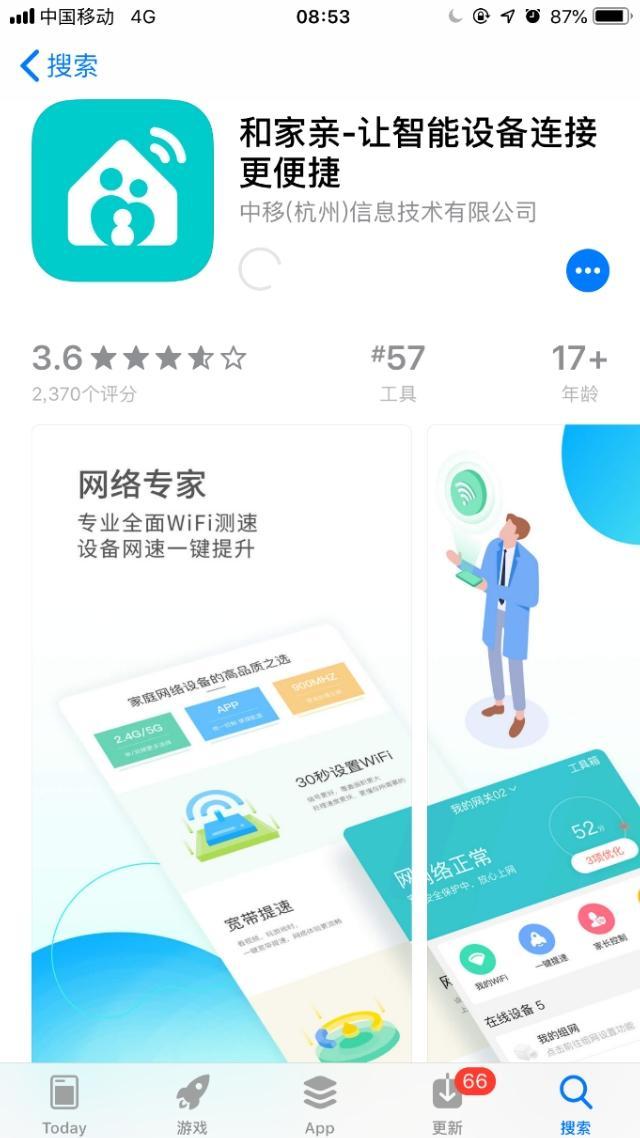Switch to the 游戏 tab
This screenshot has width=640, height=1138.
pos(192,1104)
